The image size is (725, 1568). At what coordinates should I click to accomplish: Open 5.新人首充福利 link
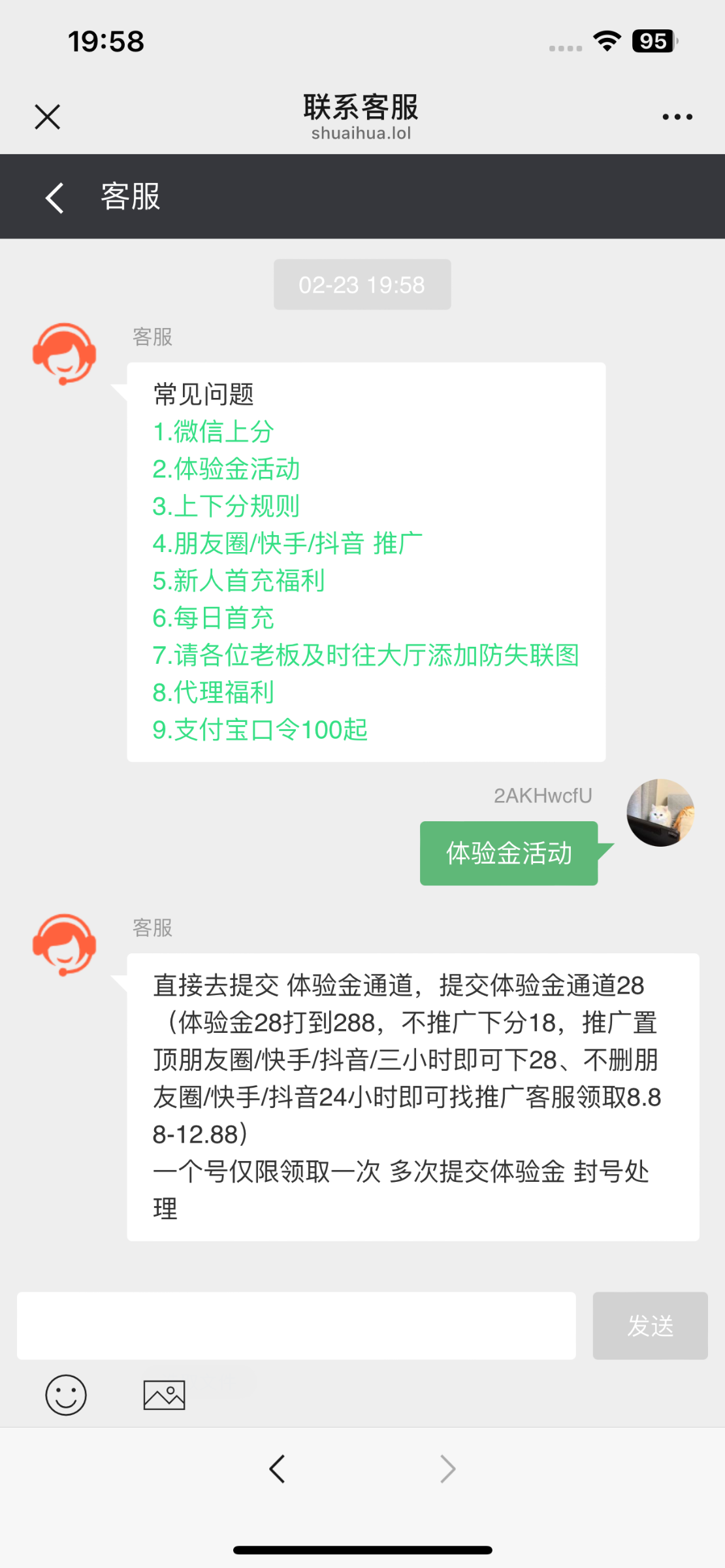[238, 581]
